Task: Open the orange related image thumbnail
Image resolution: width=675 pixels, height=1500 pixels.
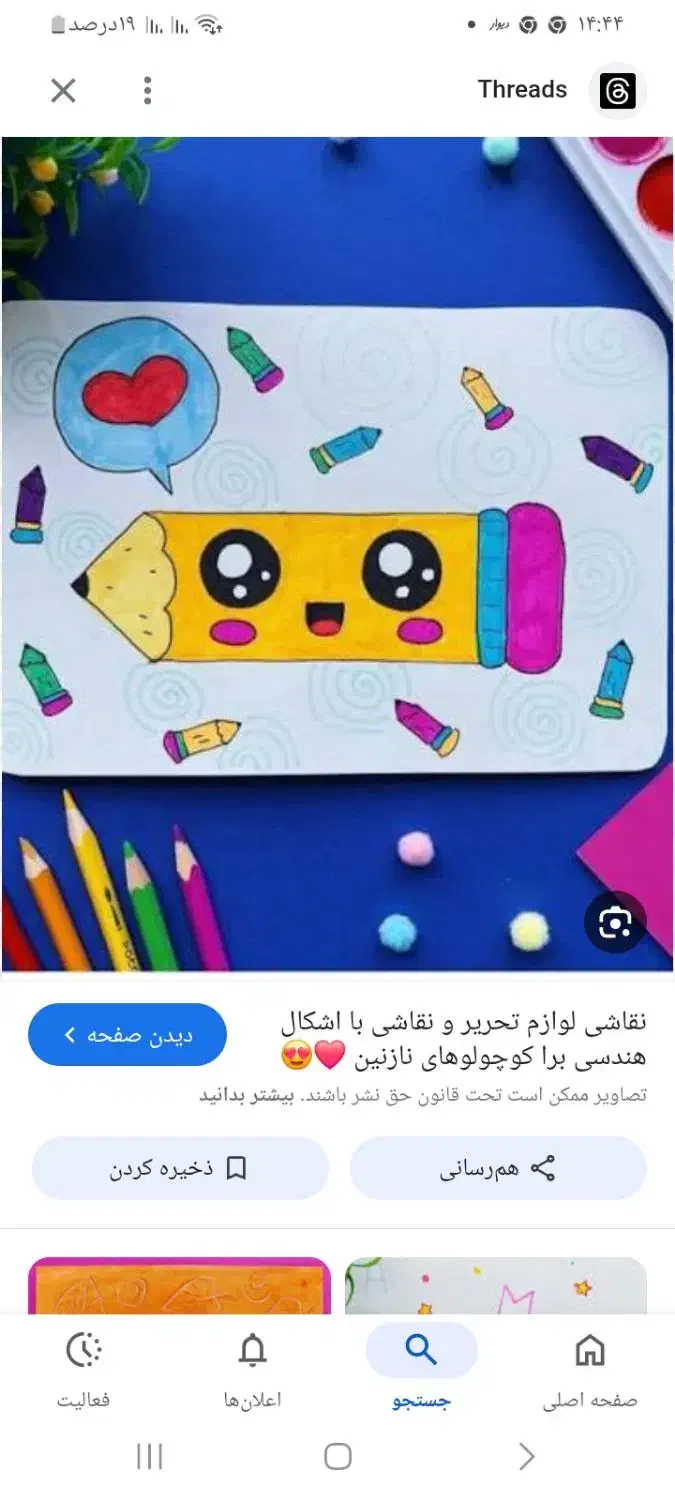Action: point(180,1286)
